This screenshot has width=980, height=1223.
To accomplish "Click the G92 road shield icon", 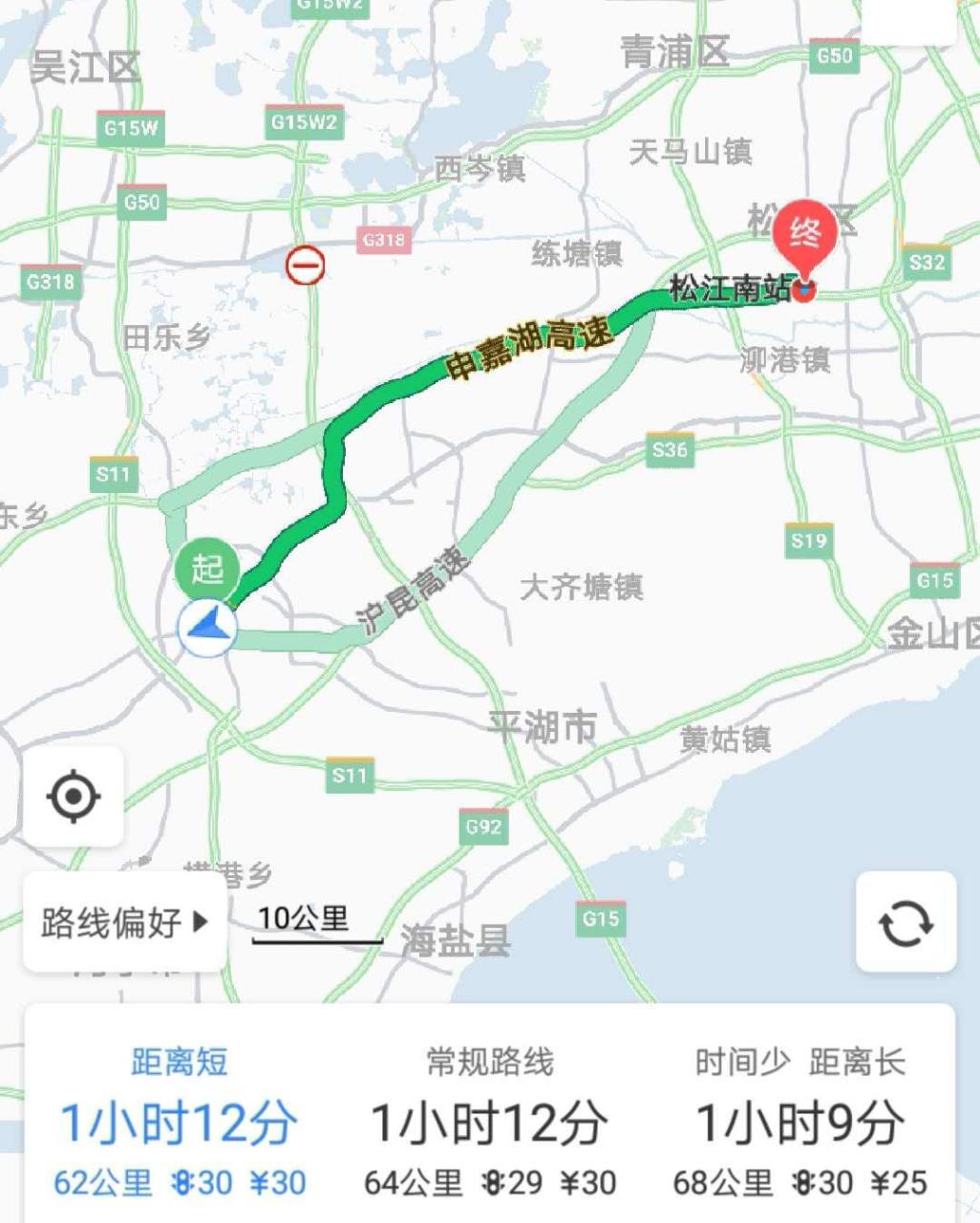I will click(x=482, y=826).
